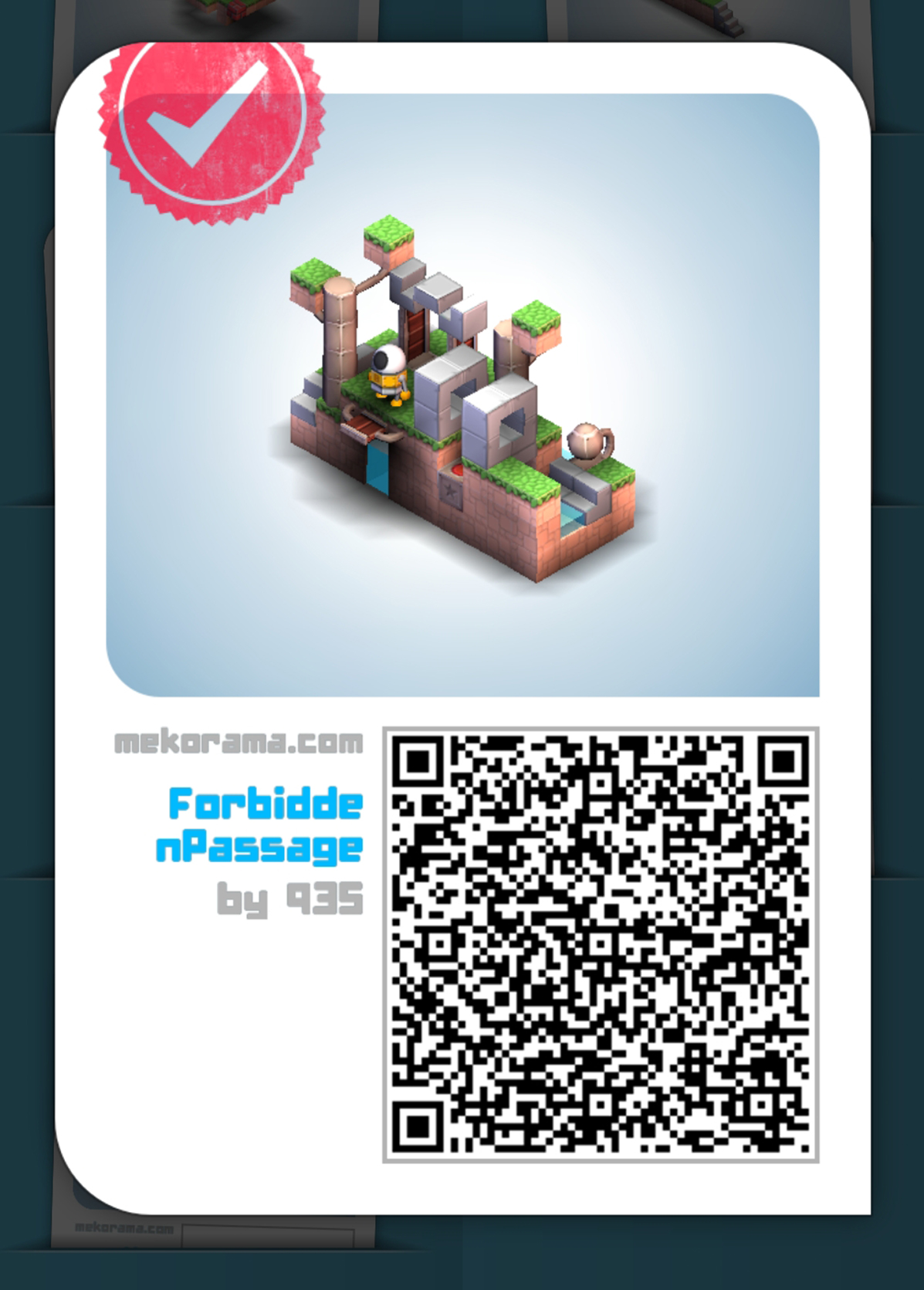The height and width of the screenshot is (1290, 924).
Task: Open the Forbidden Passage level preview
Action: coord(462,395)
